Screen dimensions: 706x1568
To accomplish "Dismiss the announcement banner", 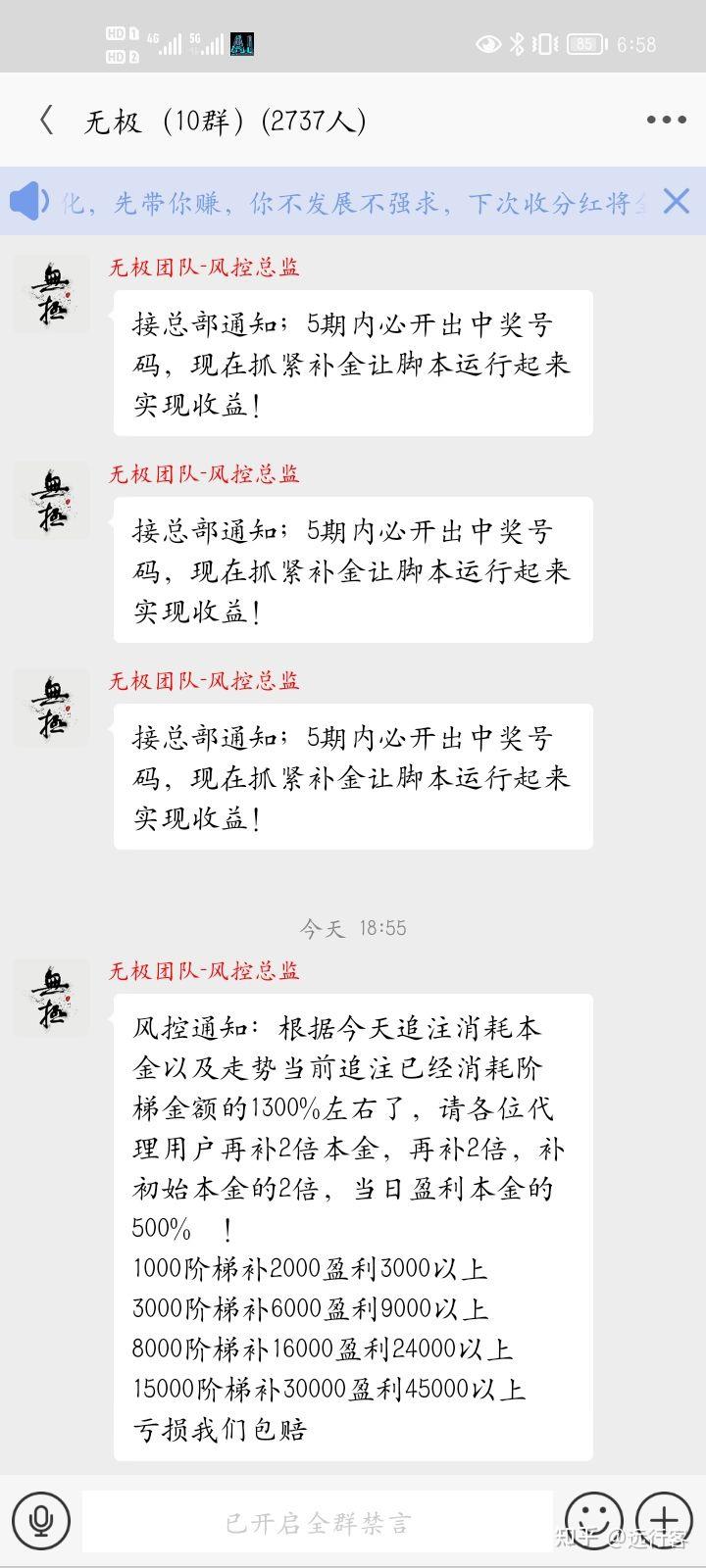I will tap(677, 201).
